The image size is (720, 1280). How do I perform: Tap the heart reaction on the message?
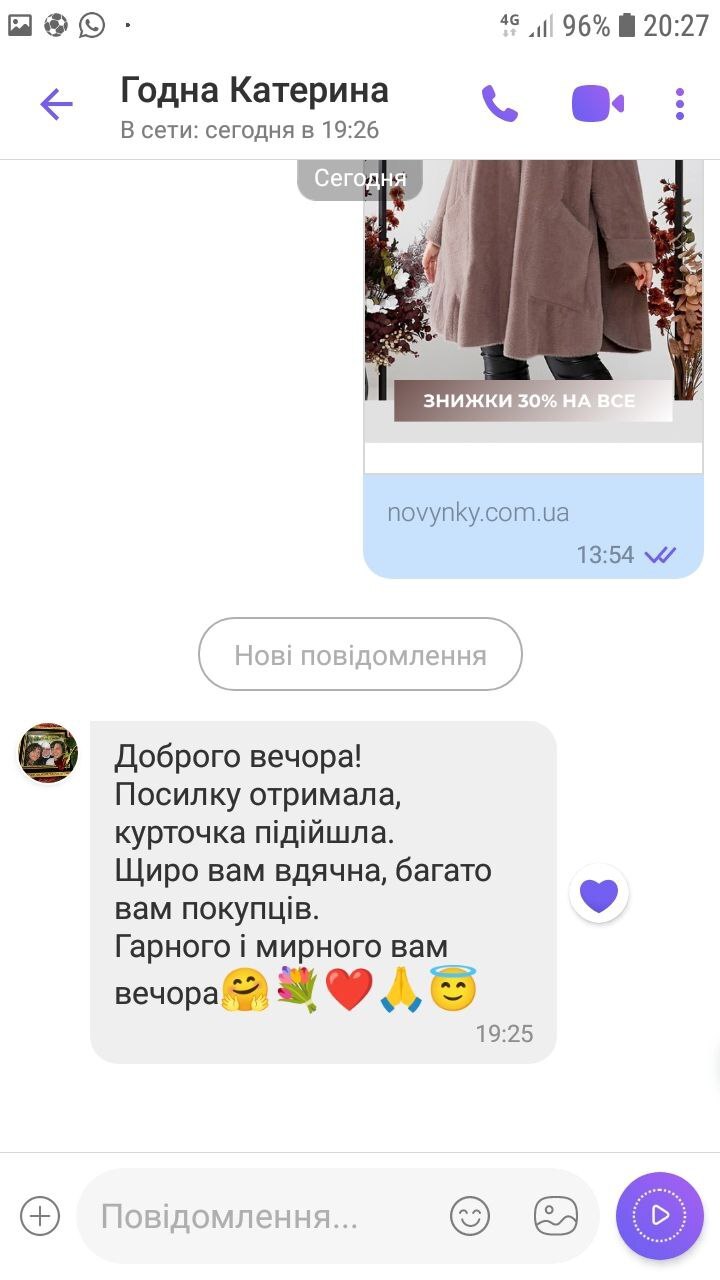pyautogui.click(x=599, y=894)
